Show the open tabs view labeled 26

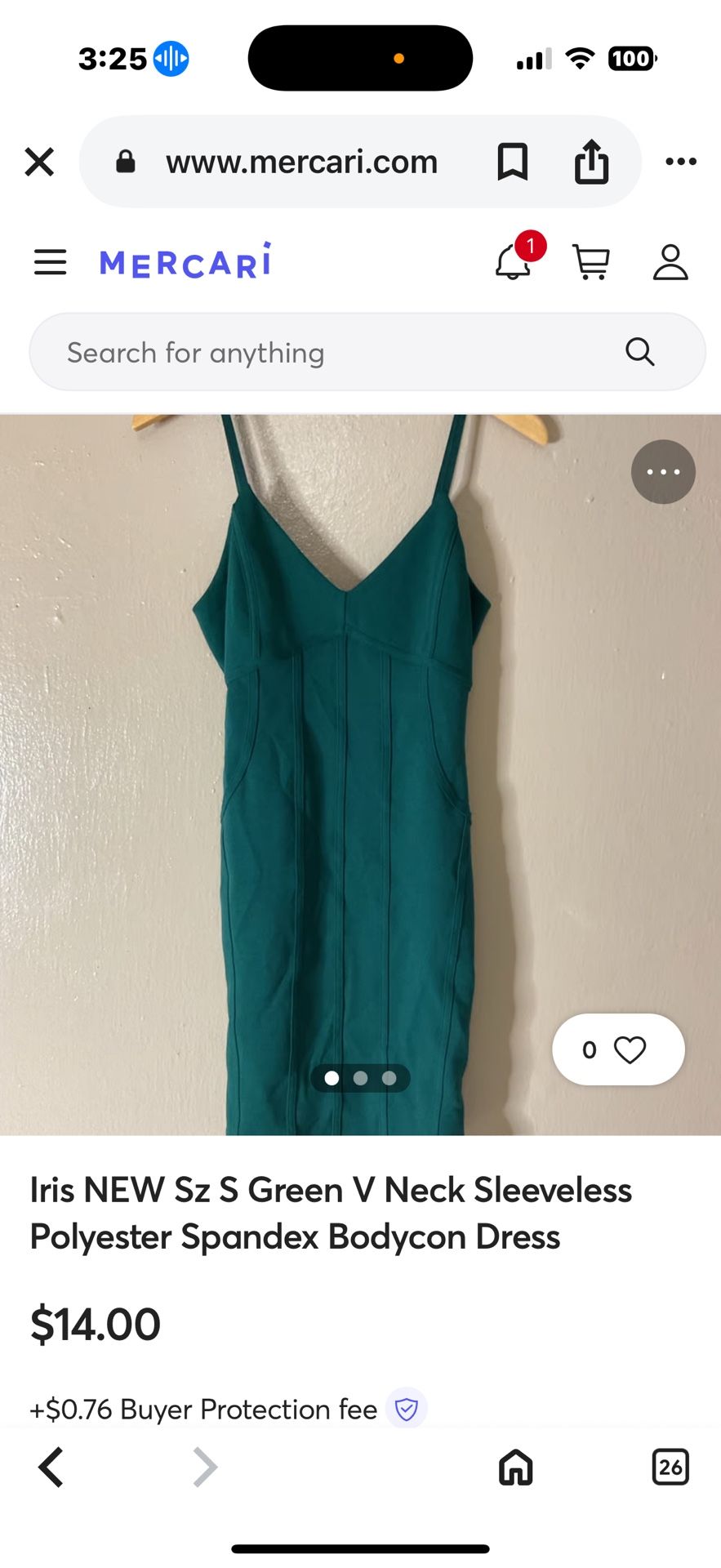[670, 1467]
